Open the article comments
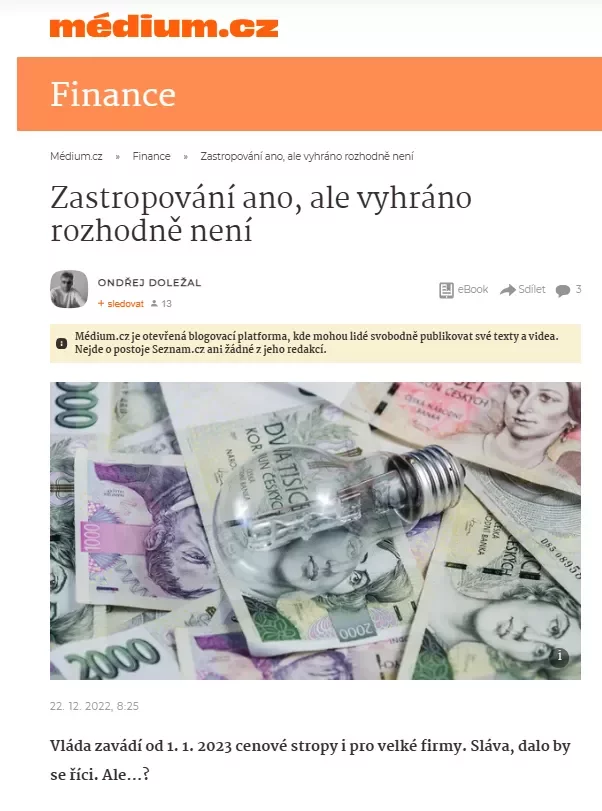The image size is (602, 811). point(568,290)
